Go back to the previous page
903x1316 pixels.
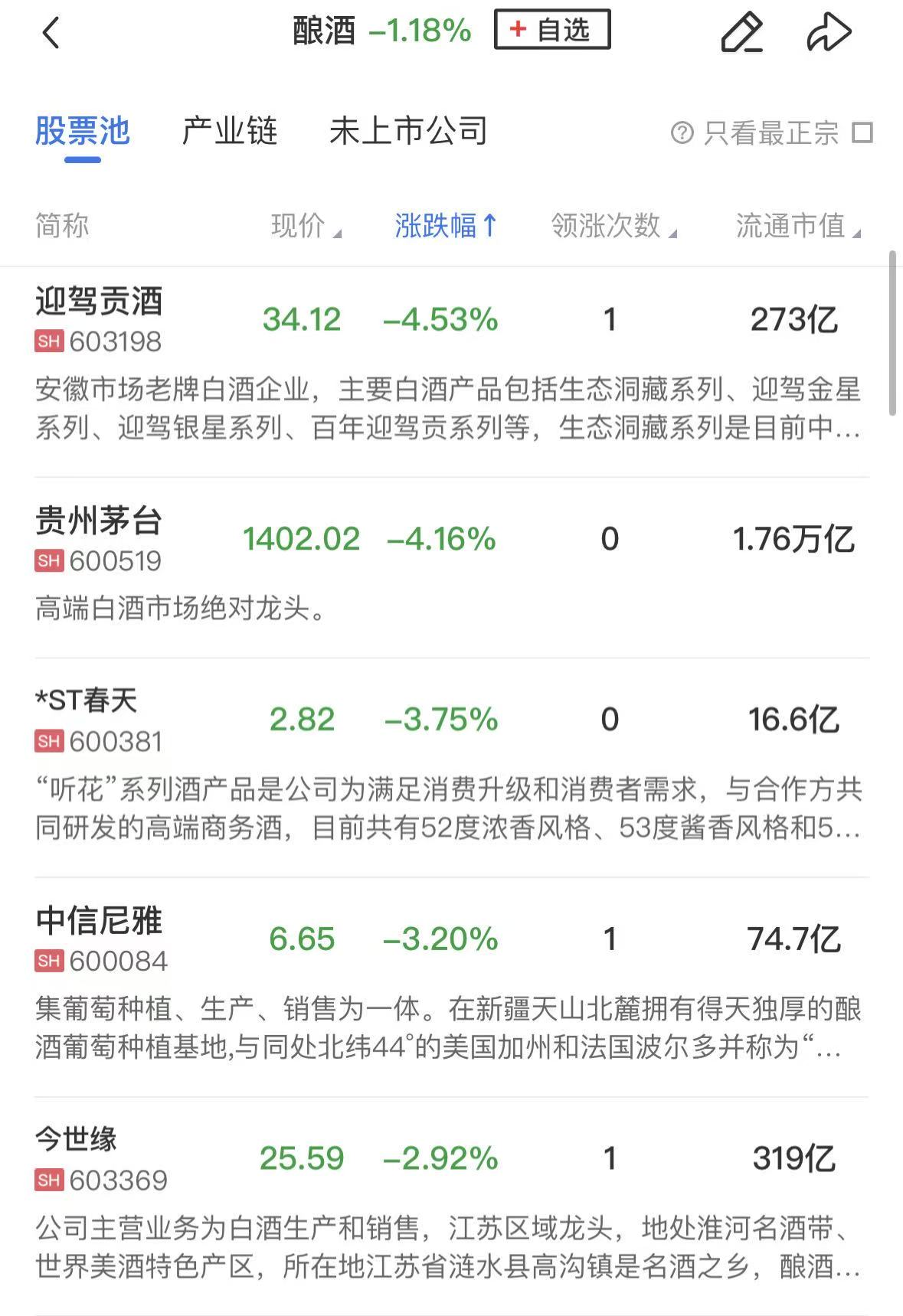[51, 32]
